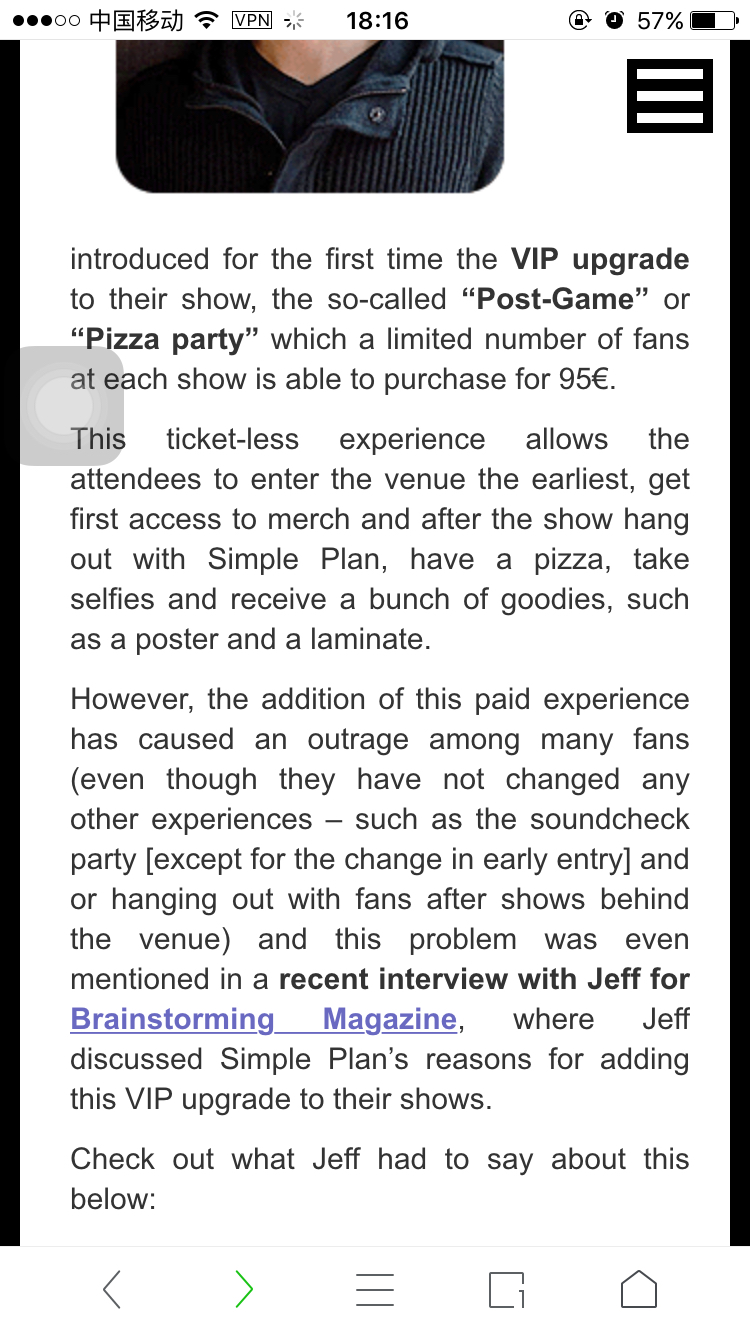The image size is (750, 1334).
Task: Tap the AssistiveTouch floating button
Action: [x=66, y=405]
